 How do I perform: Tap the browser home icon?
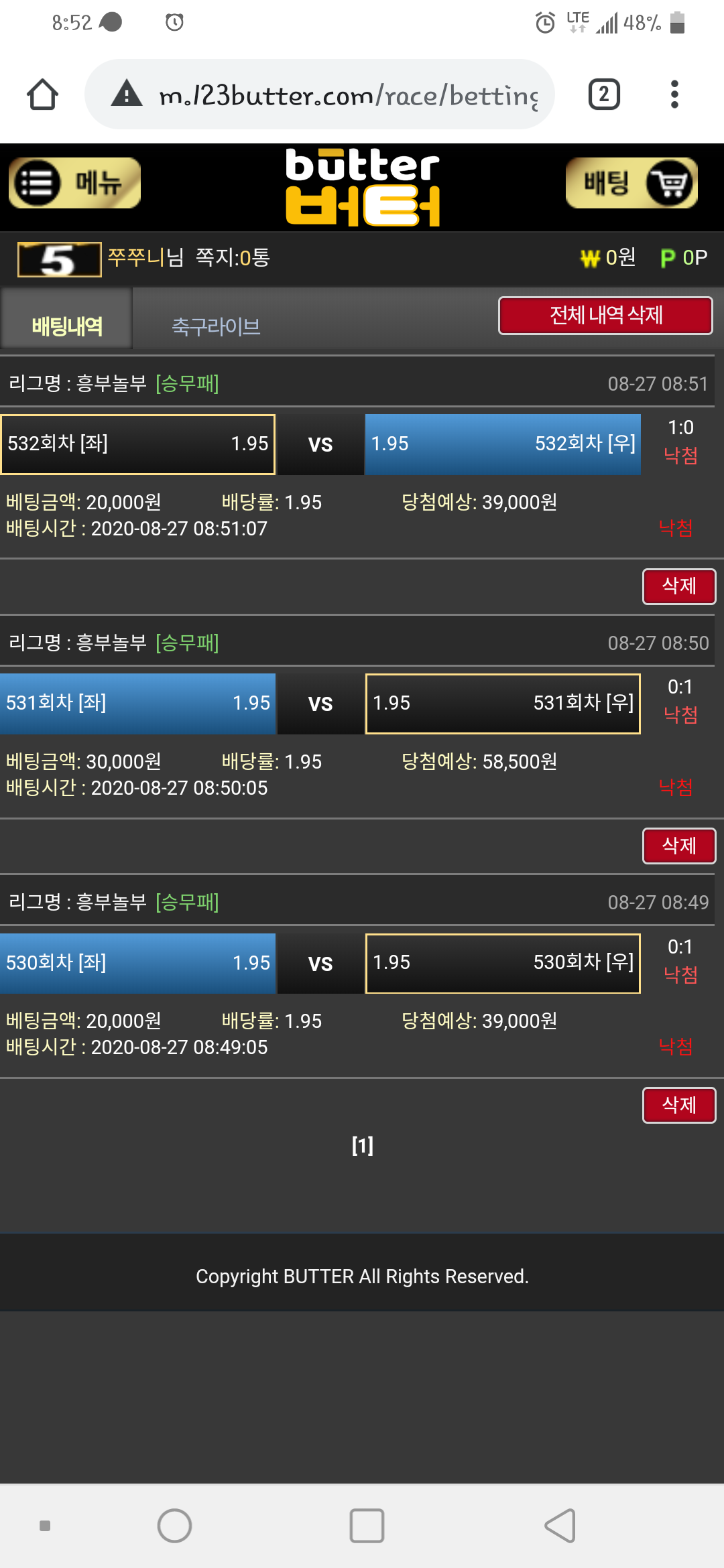coord(42,94)
